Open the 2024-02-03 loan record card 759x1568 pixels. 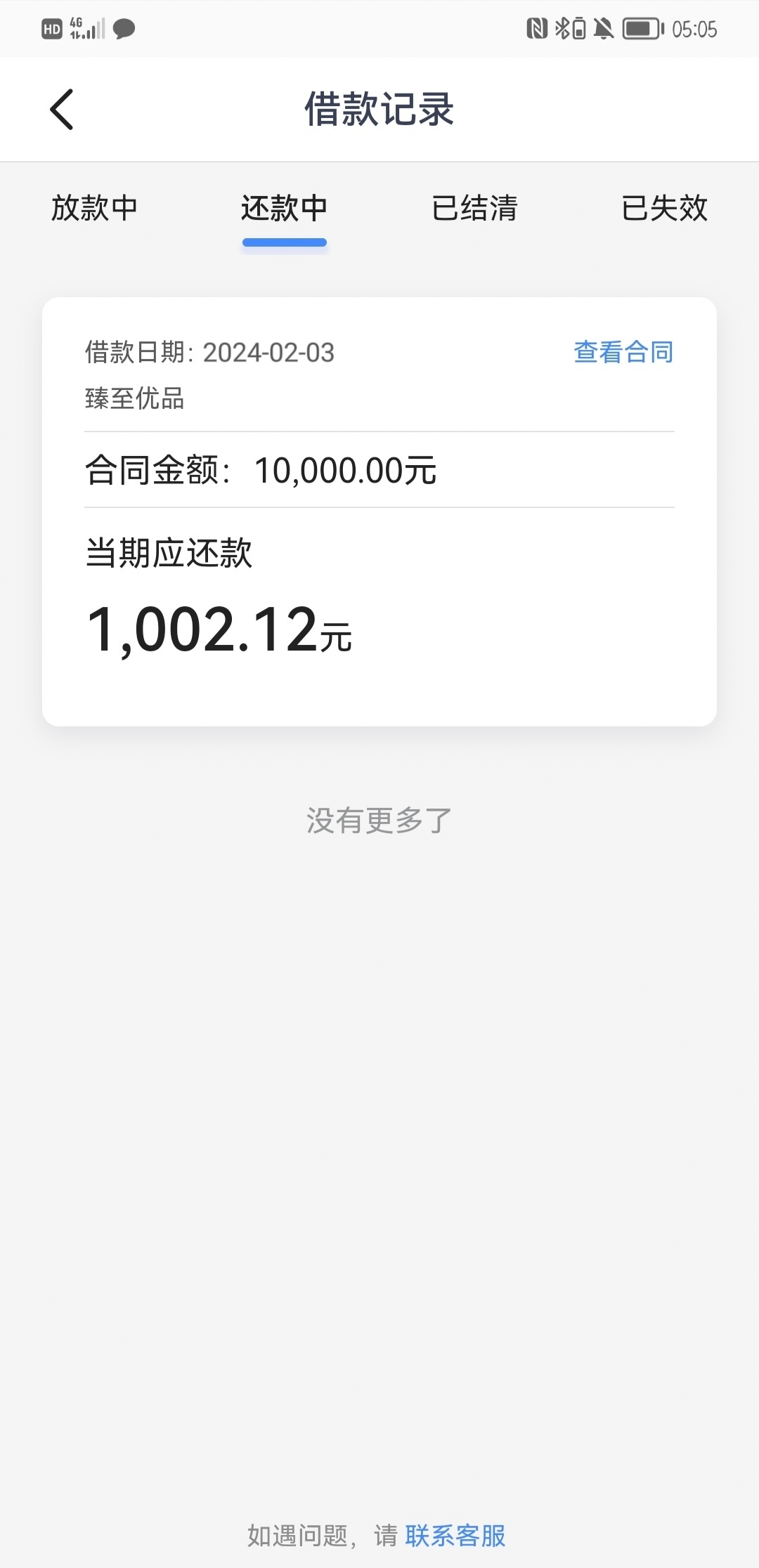pyautogui.click(x=379, y=511)
